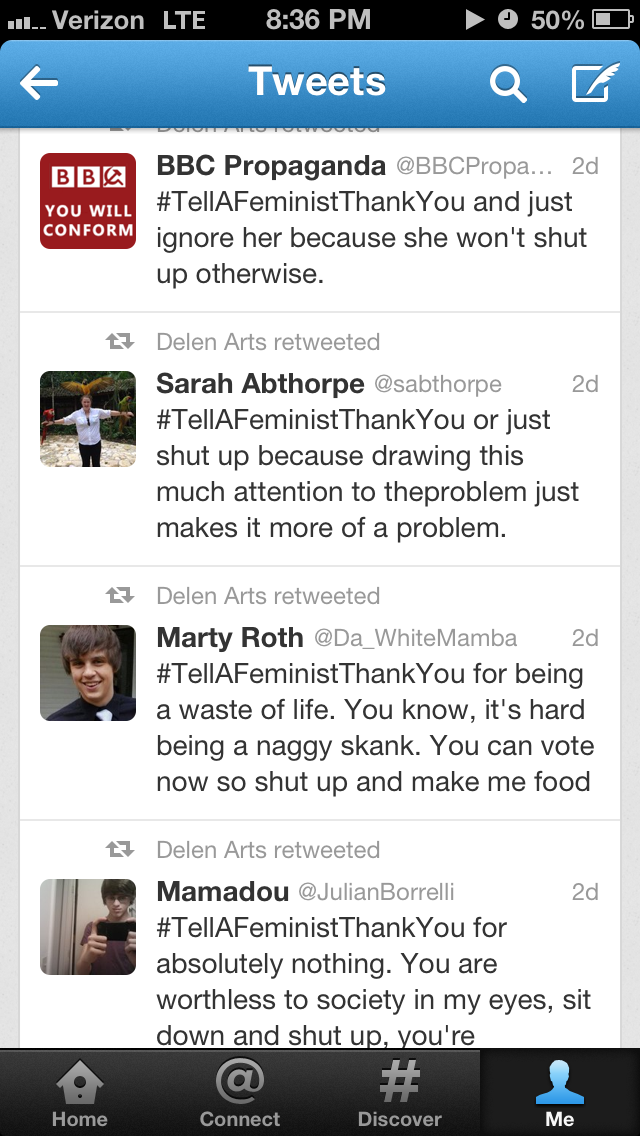The height and width of the screenshot is (1136, 640).
Task: View Mamadou's profile picture
Action: coord(88,927)
